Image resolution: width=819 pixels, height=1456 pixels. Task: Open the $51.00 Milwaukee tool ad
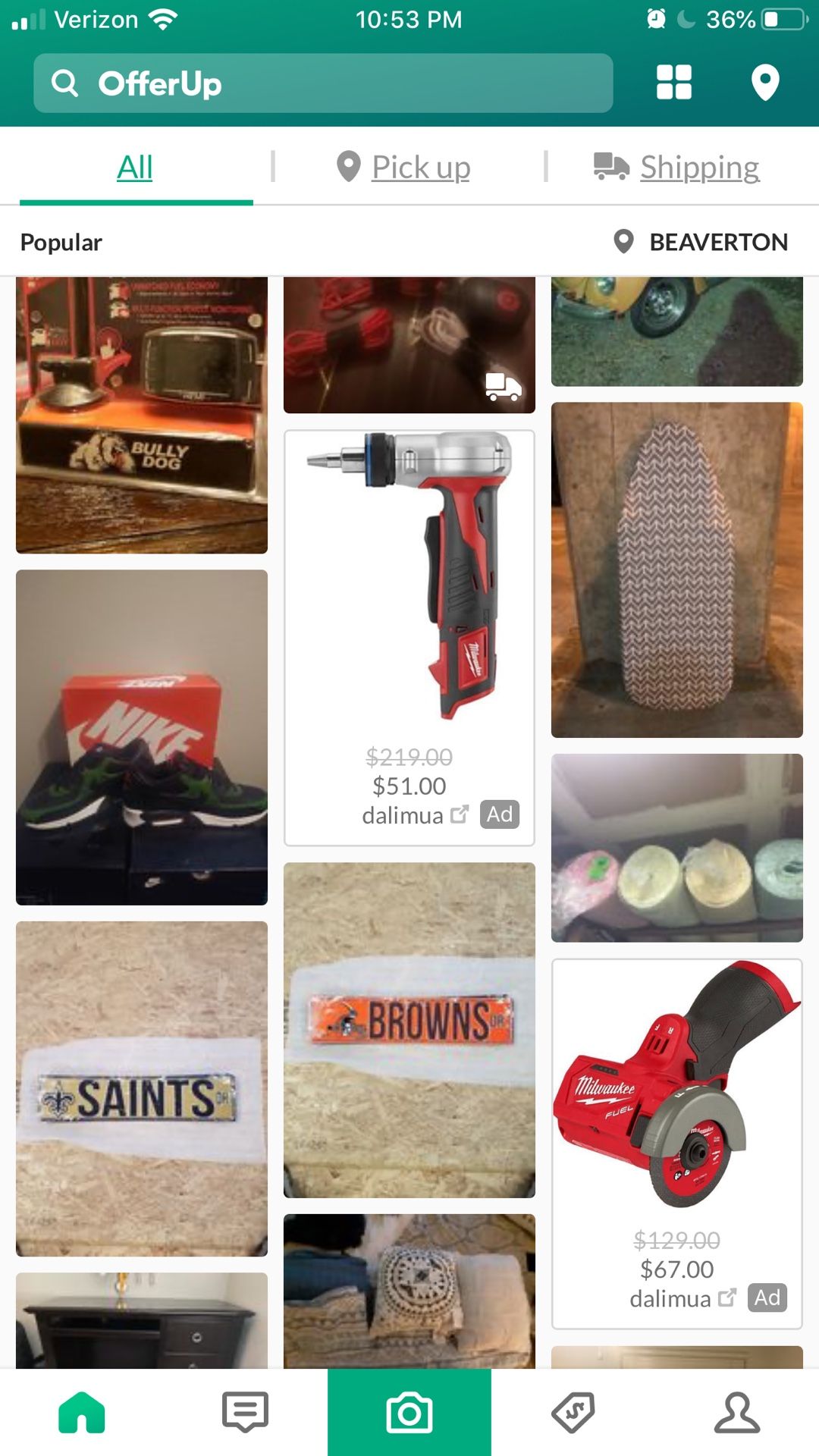pos(409,637)
